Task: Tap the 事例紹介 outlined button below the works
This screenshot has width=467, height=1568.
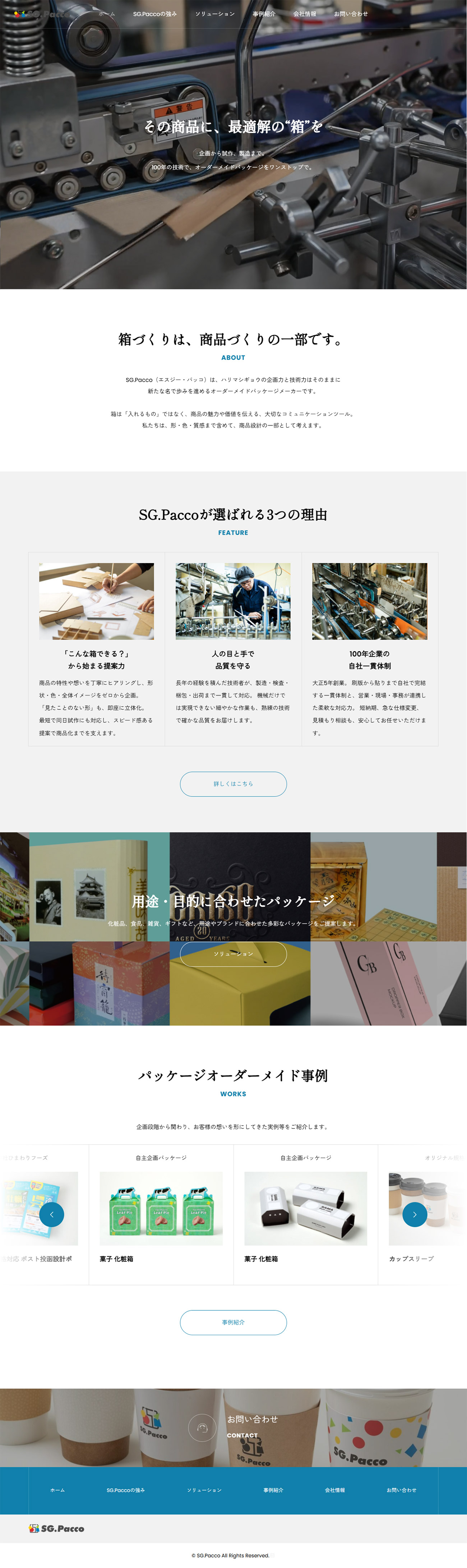Action: pyautogui.click(x=233, y=1322)
